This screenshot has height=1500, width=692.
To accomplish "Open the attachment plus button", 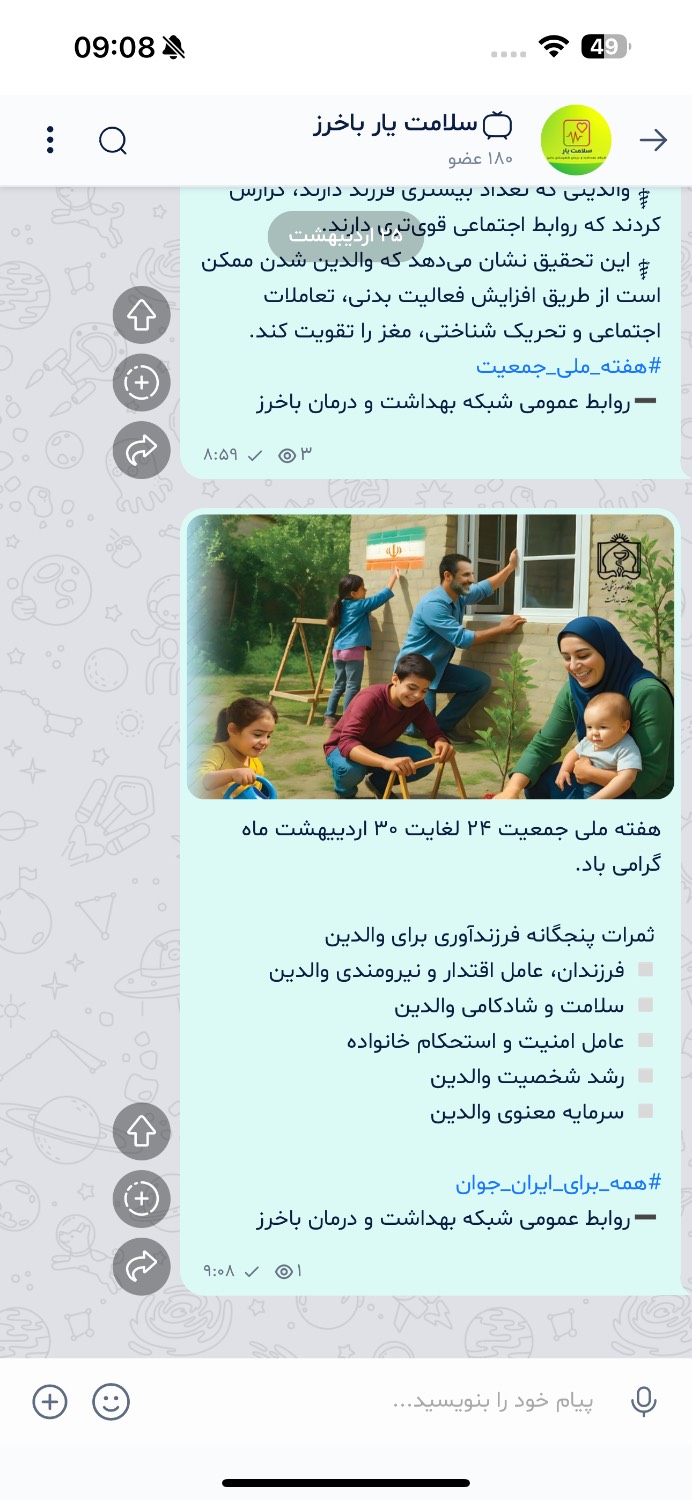I will (50, 1402).
